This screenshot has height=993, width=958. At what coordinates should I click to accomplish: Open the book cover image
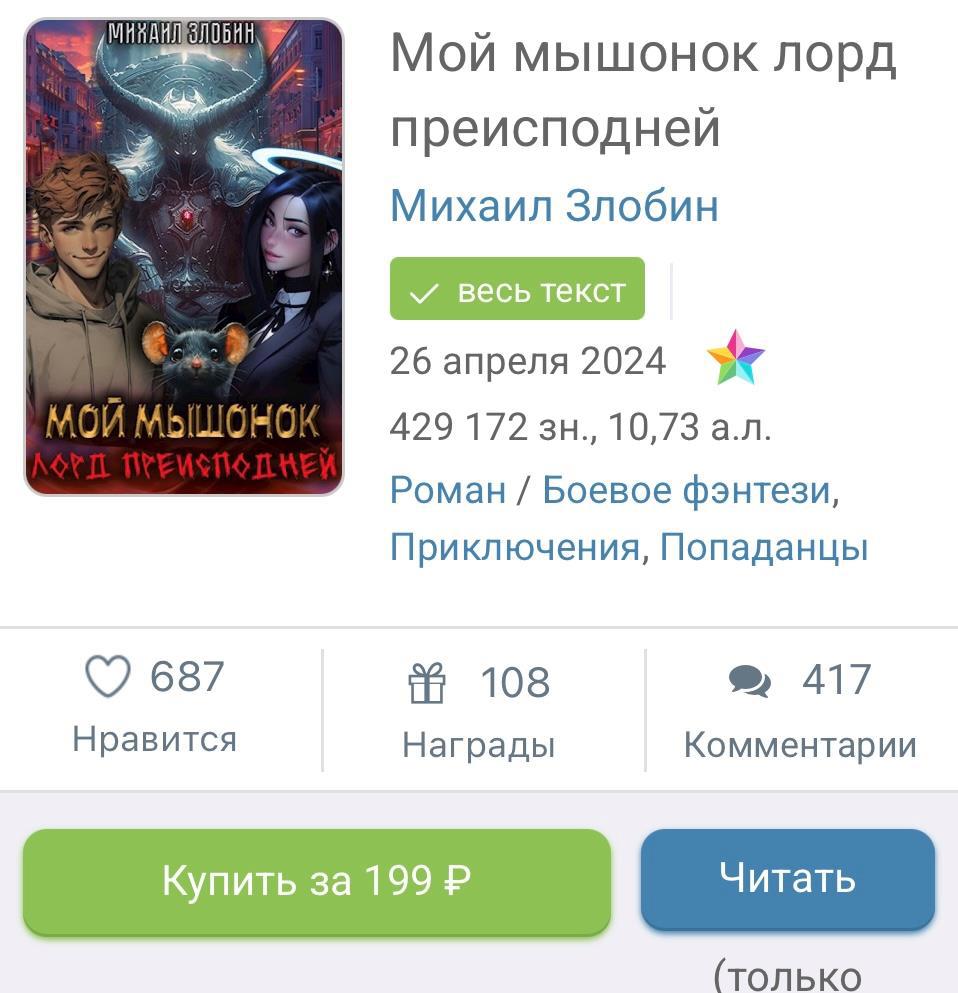click(x=184, y=257)
